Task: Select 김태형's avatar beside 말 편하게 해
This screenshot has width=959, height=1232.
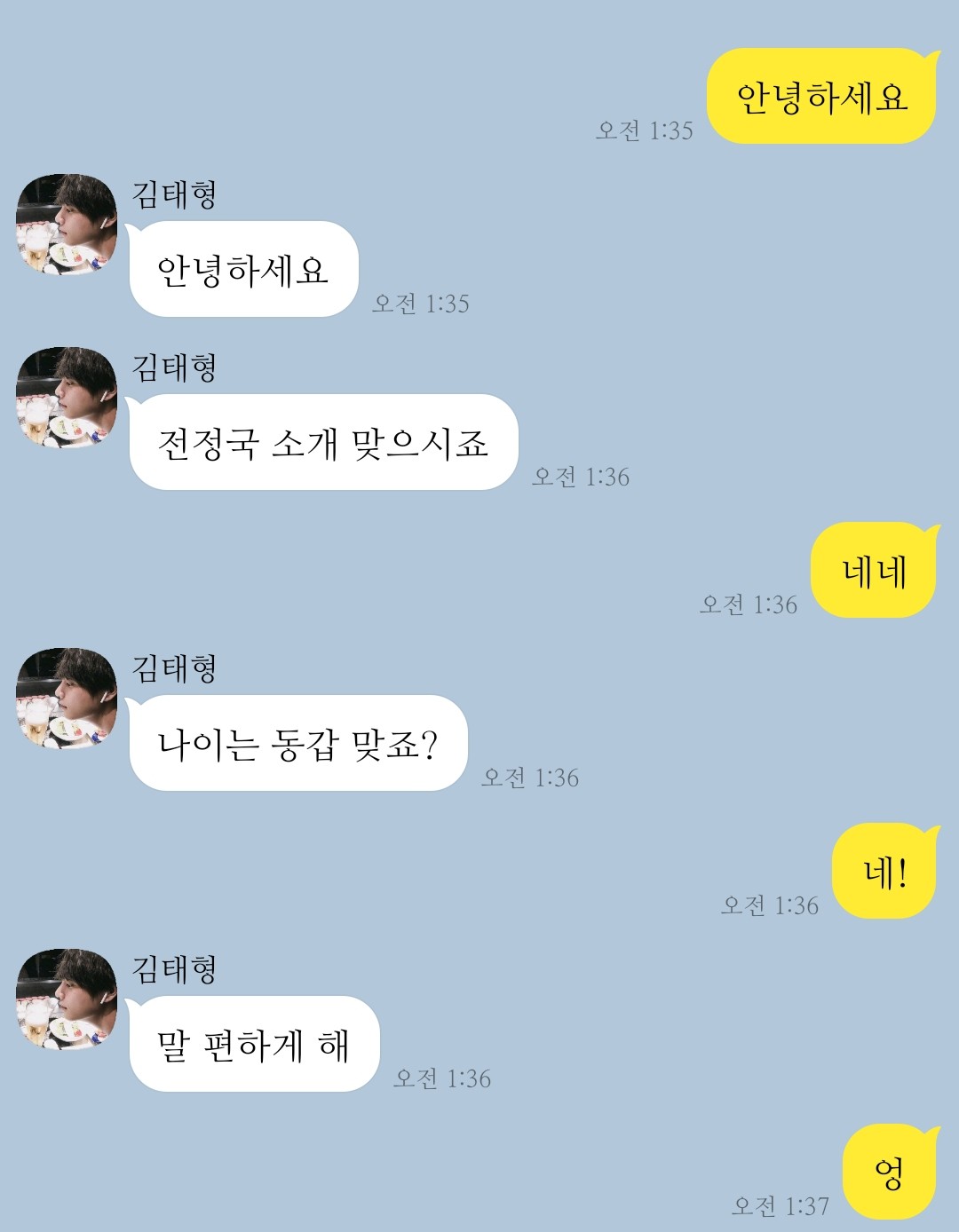Action: (67, 999)
